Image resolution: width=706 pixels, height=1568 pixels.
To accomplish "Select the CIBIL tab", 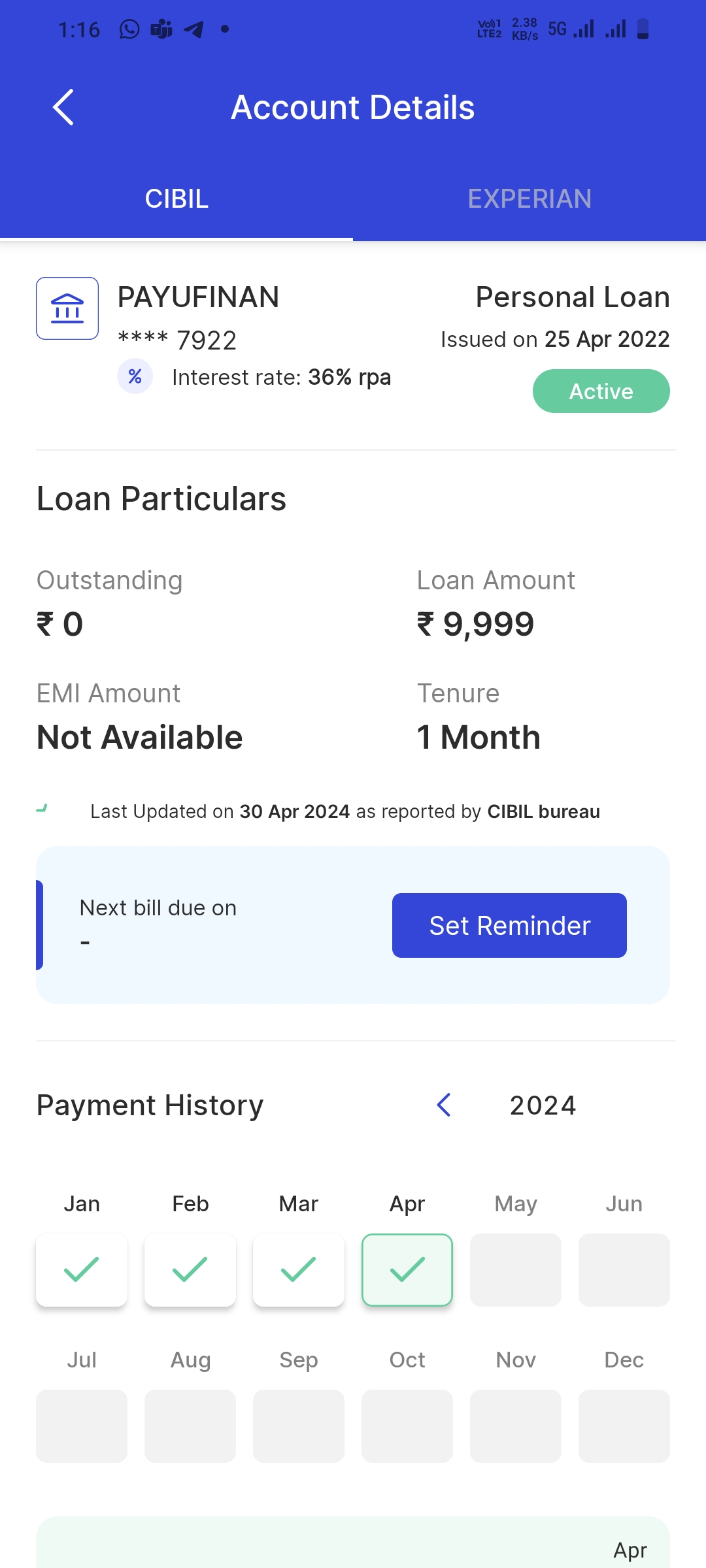I will pyautogui.click(x=176, y=199).
